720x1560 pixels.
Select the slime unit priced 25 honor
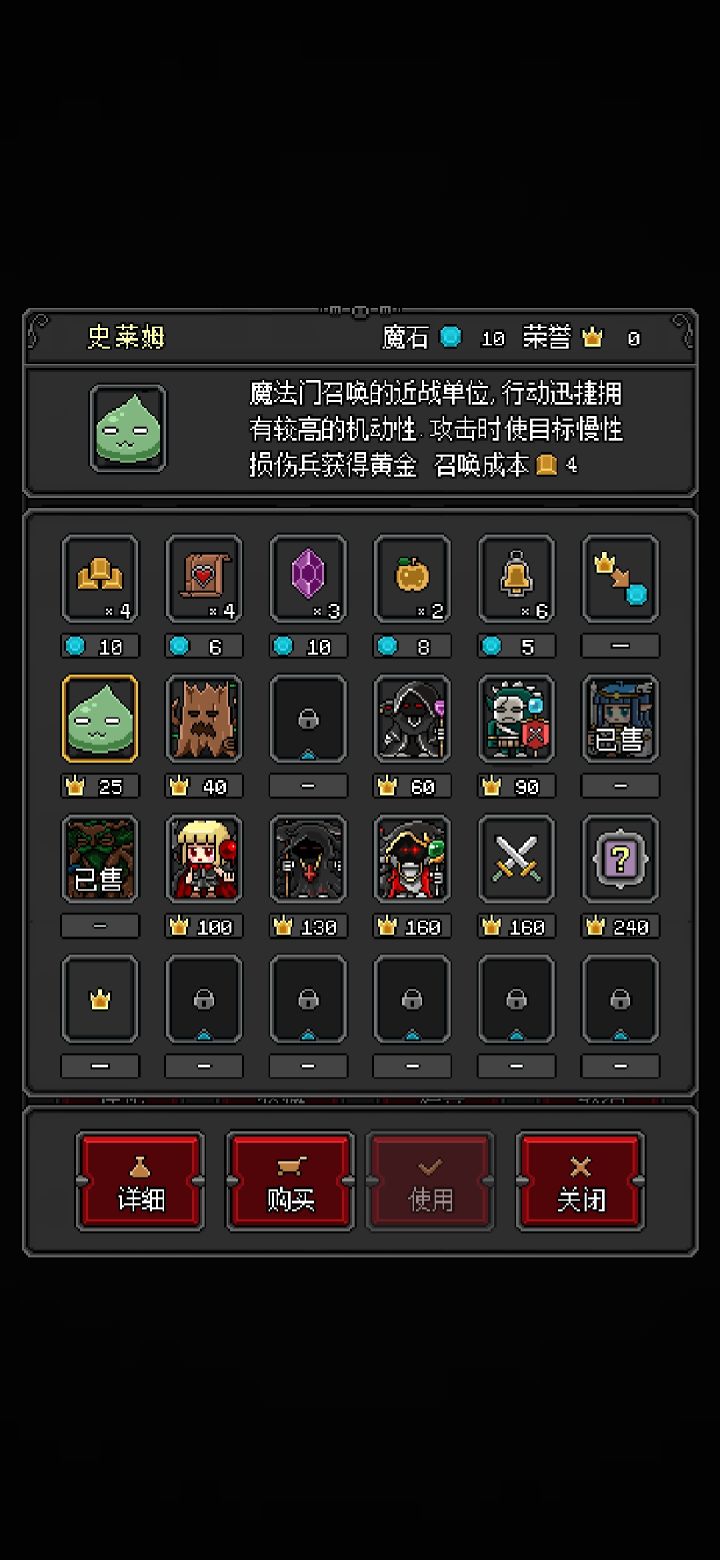point(99,719)
